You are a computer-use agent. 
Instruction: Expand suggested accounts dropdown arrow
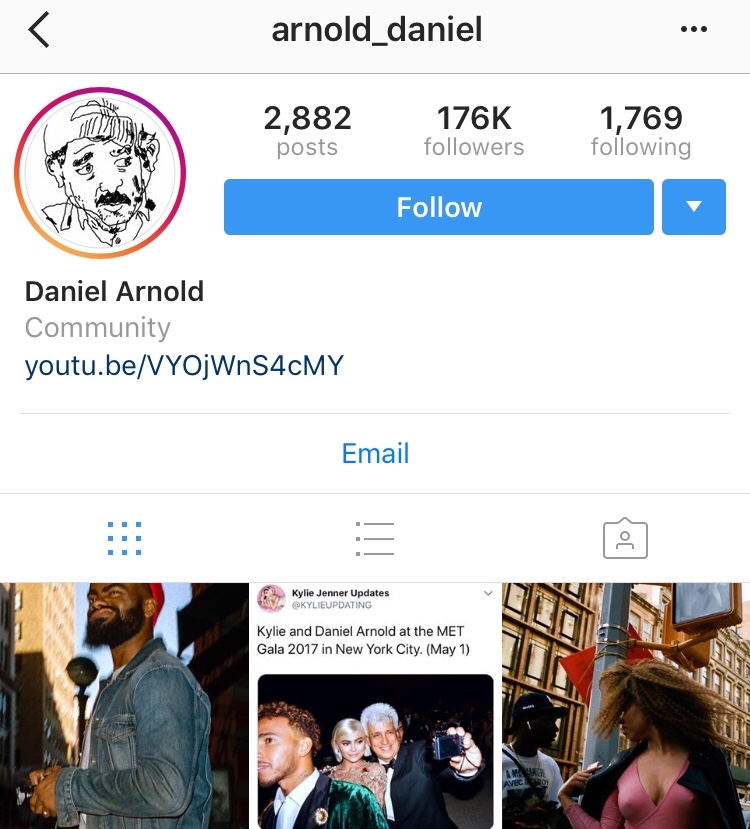tap(693, 207)
